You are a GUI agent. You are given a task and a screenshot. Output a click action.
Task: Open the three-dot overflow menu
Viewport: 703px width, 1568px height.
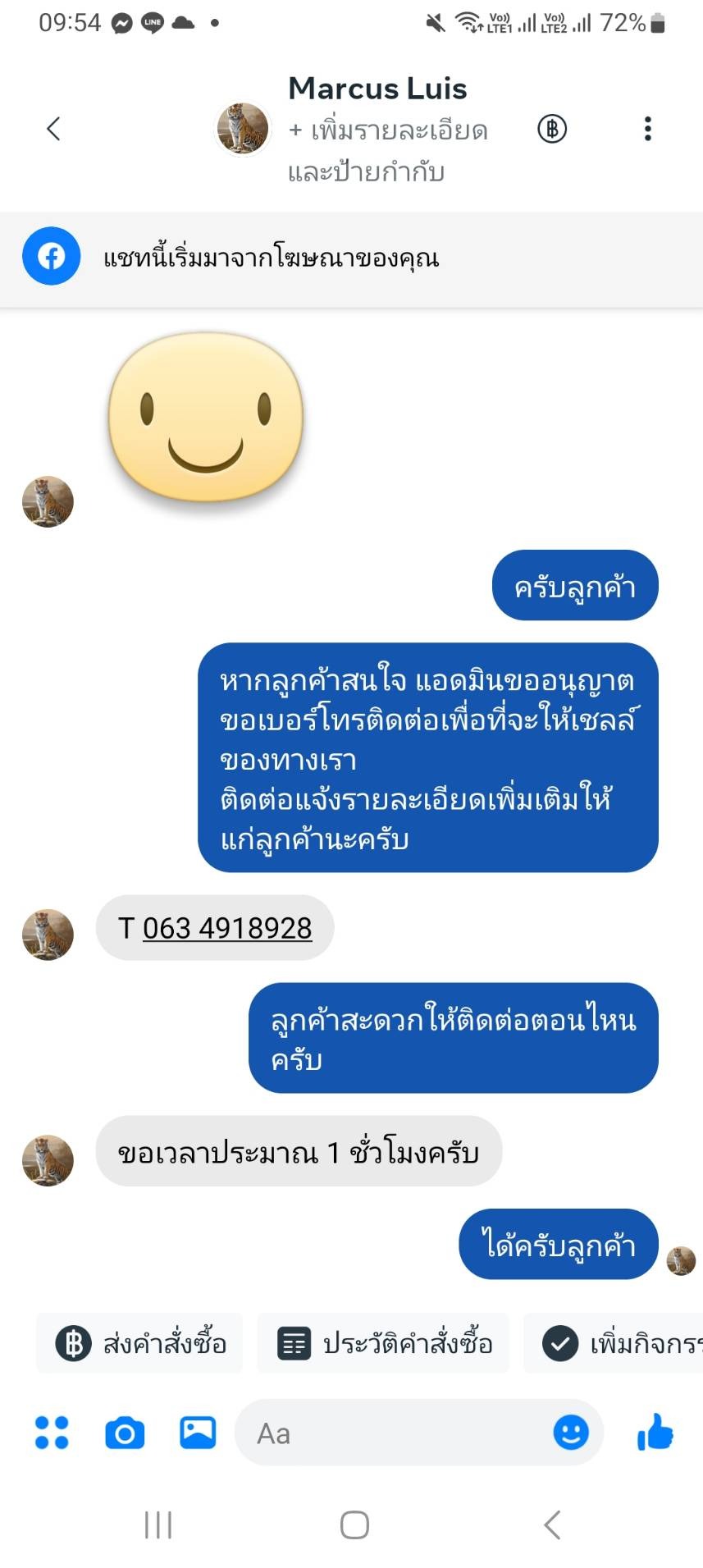647,129
